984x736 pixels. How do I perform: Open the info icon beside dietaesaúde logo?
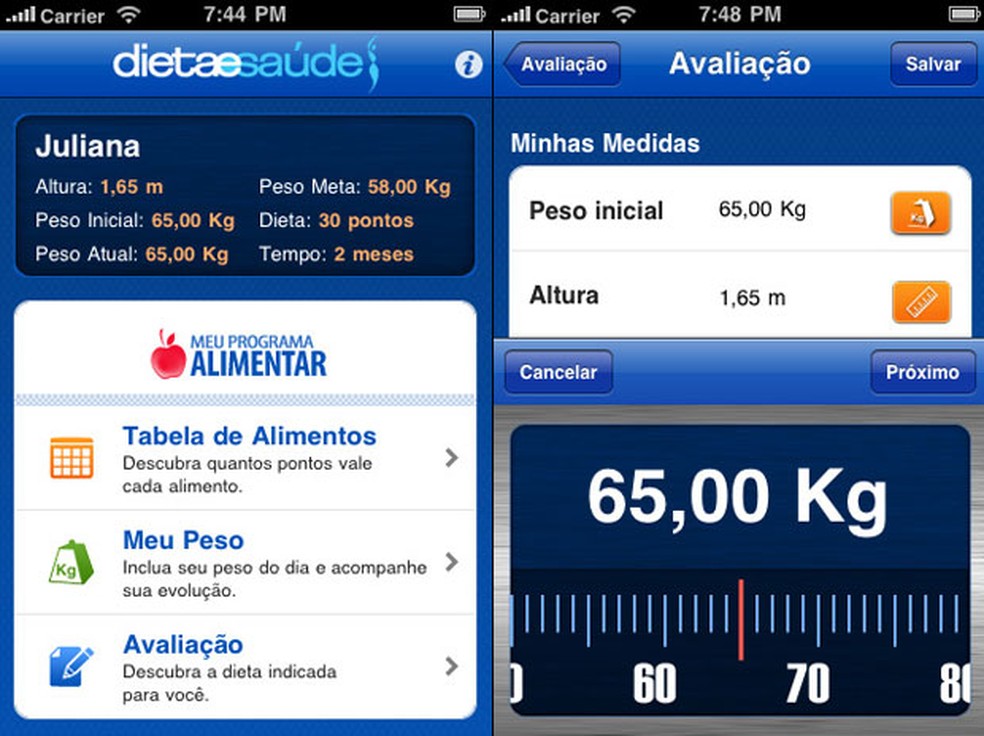(468, 65)
